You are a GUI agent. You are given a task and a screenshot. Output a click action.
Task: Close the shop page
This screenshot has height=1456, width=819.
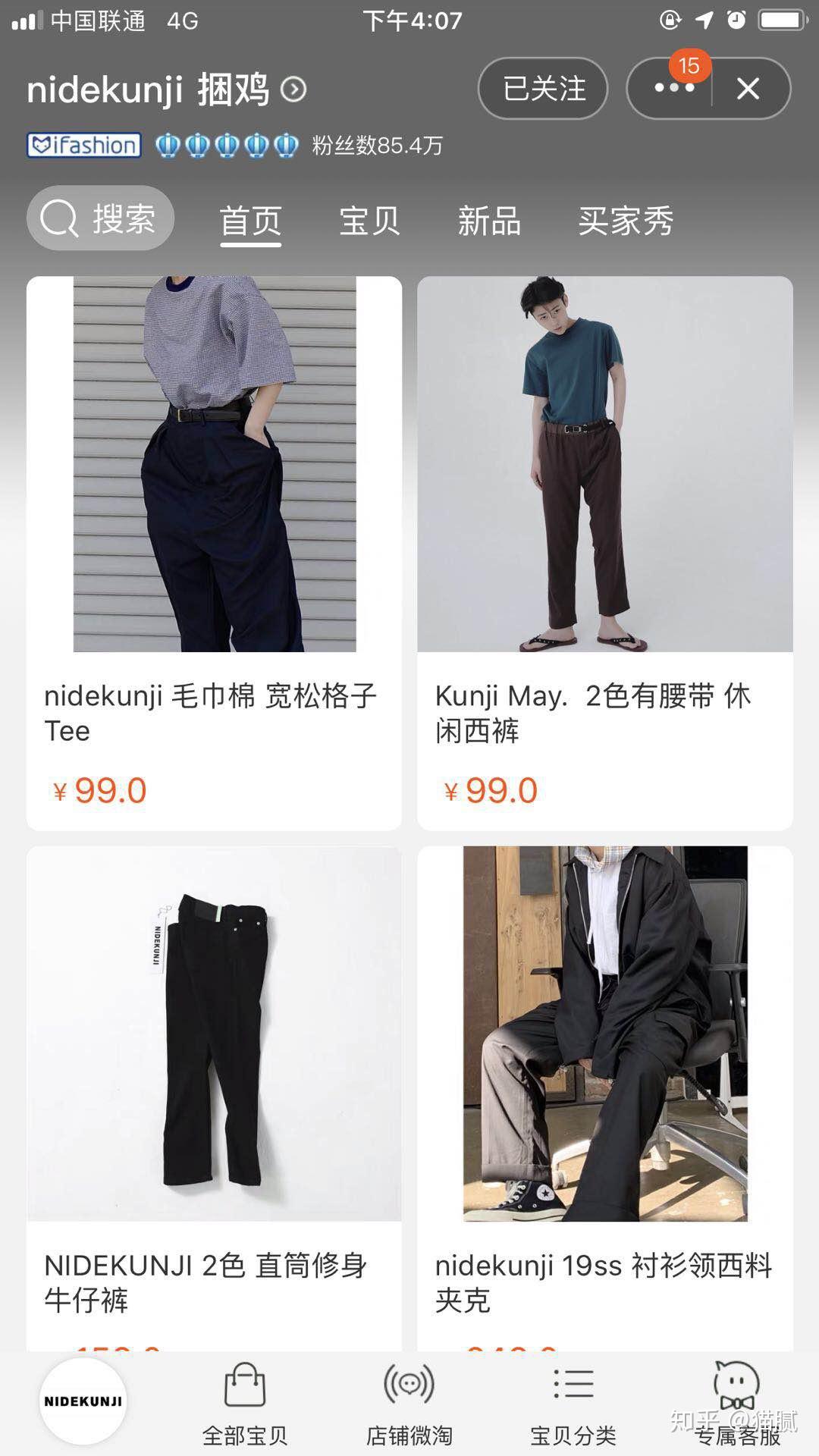point(748,89)
